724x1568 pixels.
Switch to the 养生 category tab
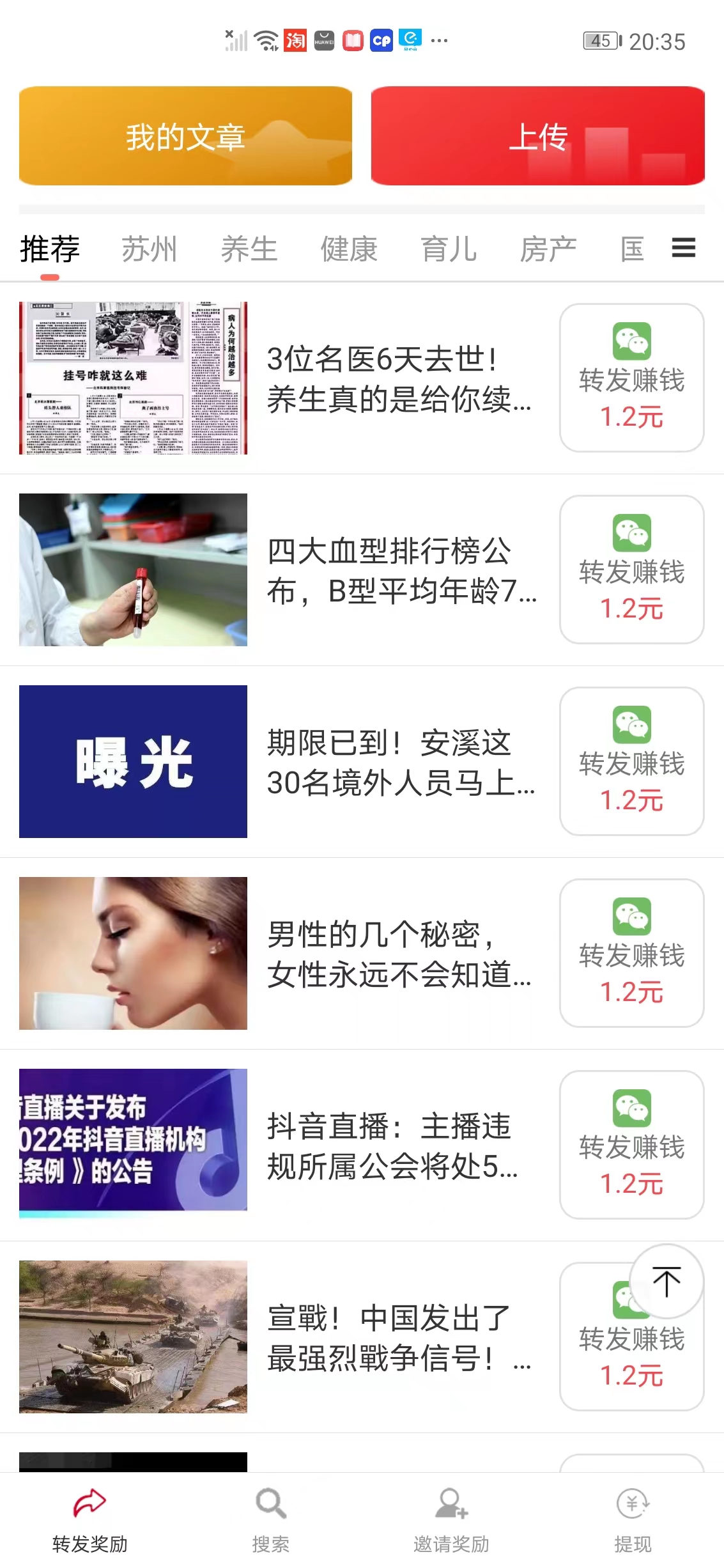(x=250, y=249)
